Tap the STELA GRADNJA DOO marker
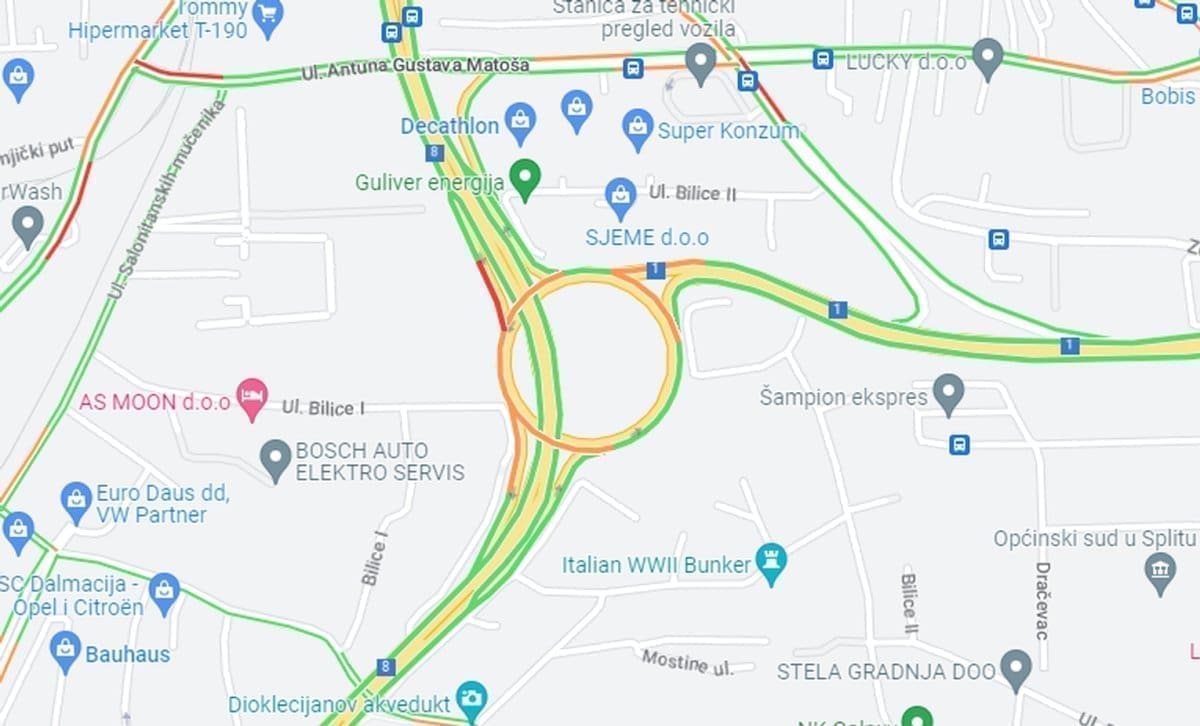1200x726 pixels. pos(1016,669)
